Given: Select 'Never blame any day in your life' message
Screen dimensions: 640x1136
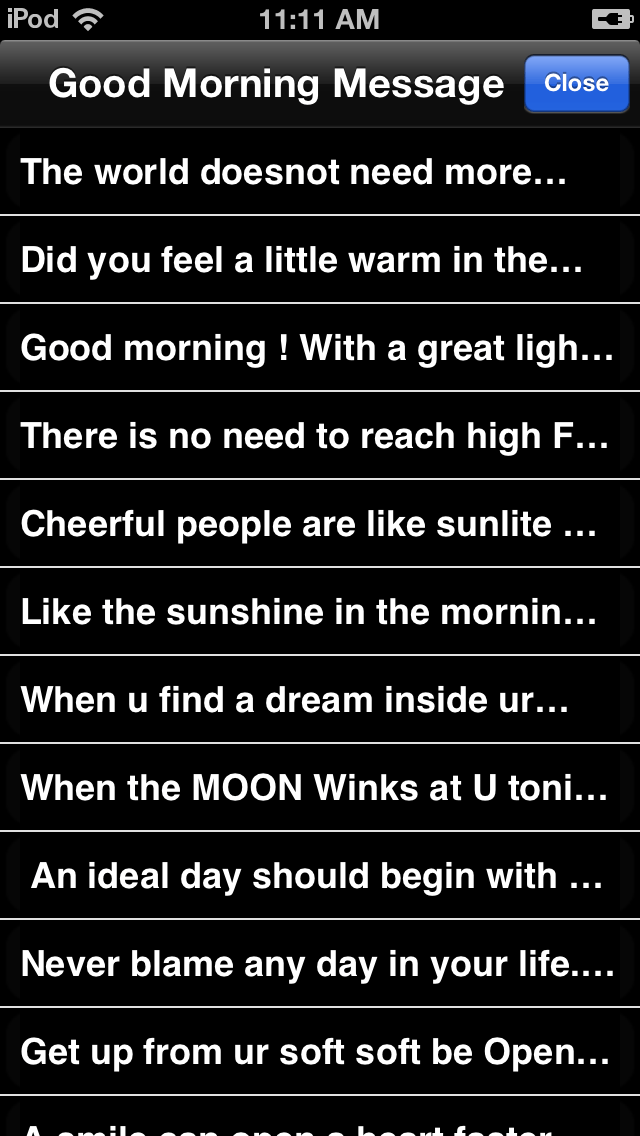Looking at the screenshot, I should (320, 964).
